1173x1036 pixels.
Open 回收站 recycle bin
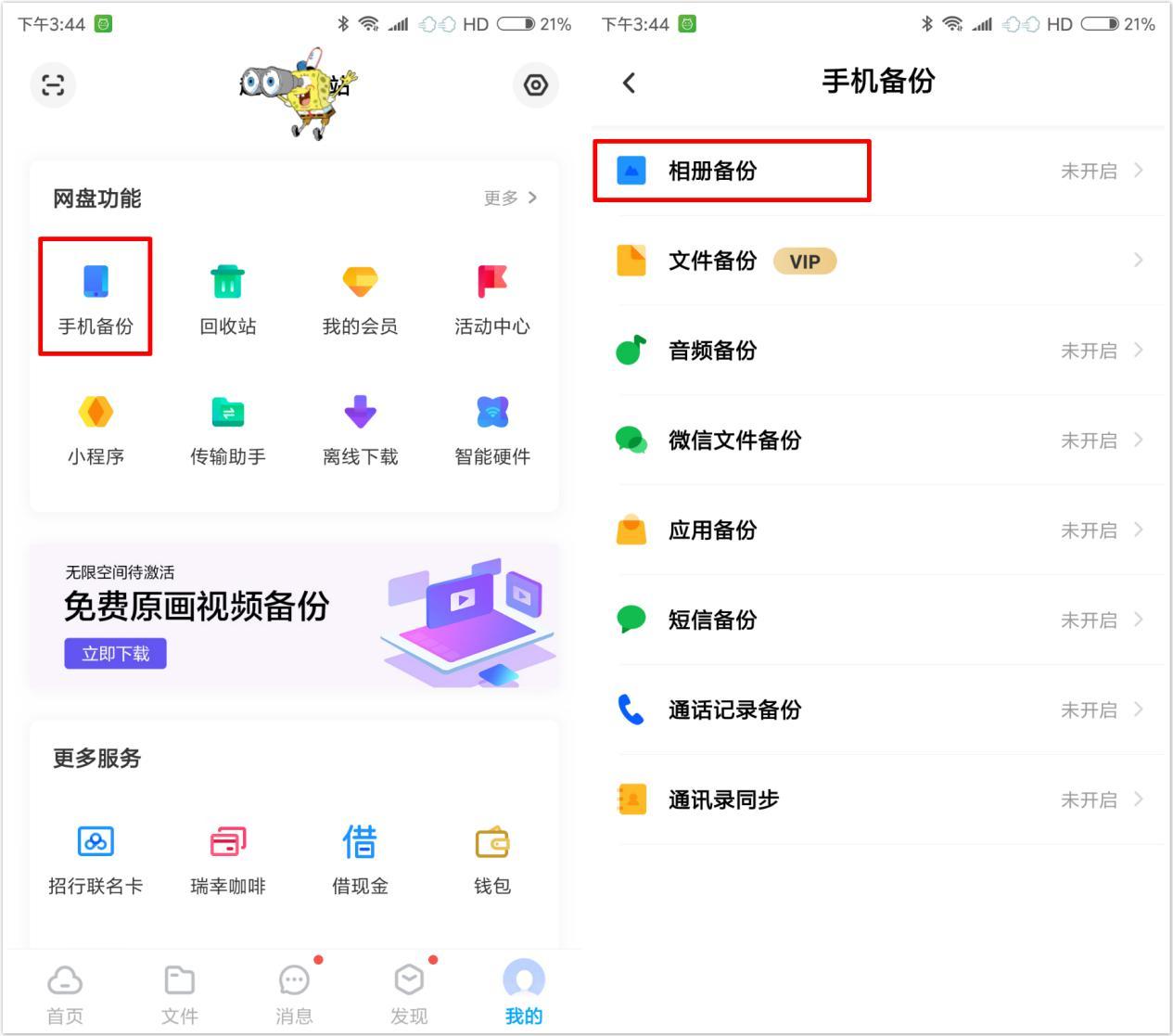(x=227, y=297)
